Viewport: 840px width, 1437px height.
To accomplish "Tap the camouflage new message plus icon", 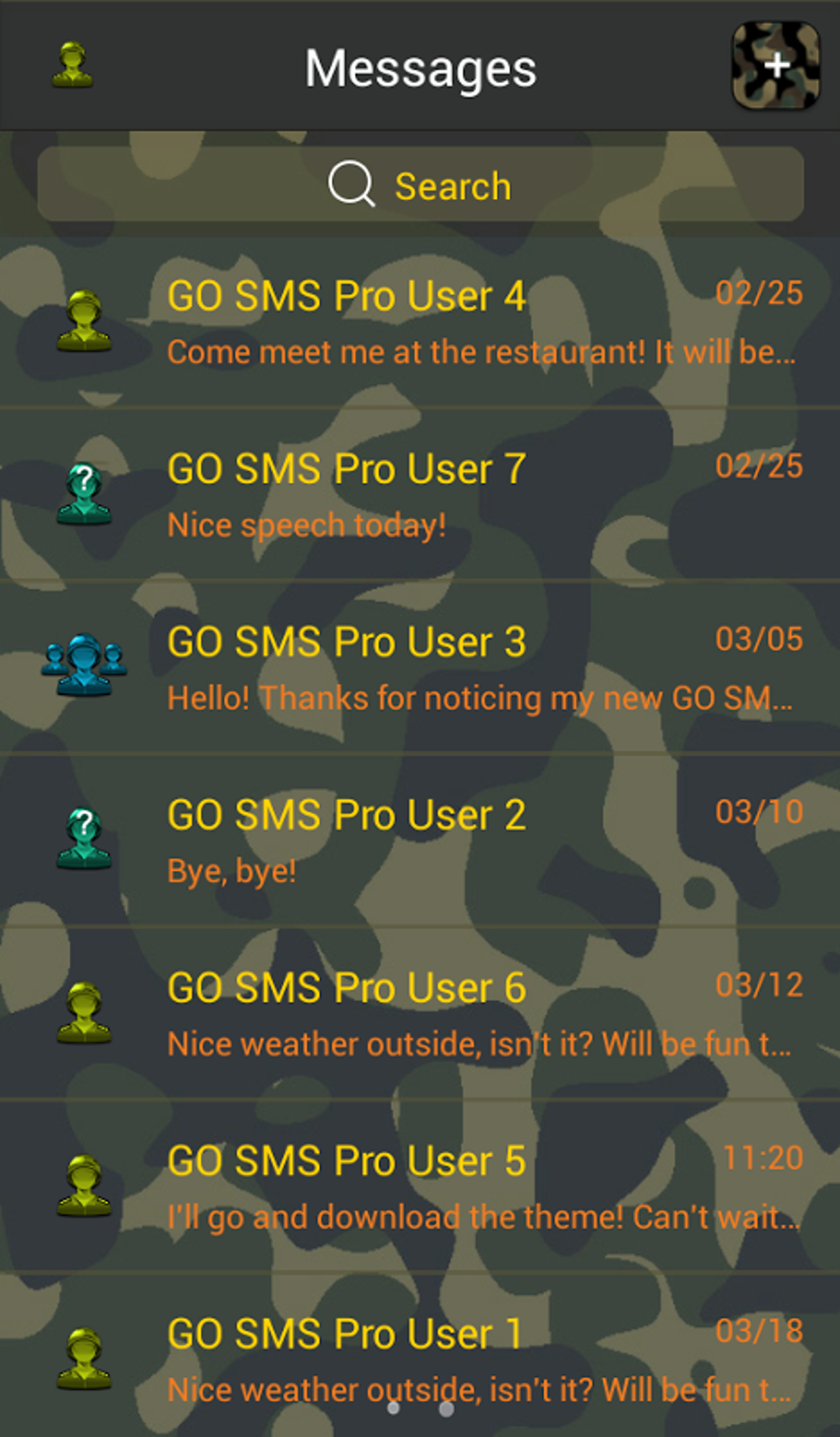I will pyautogui.click(x=775, y=66).
